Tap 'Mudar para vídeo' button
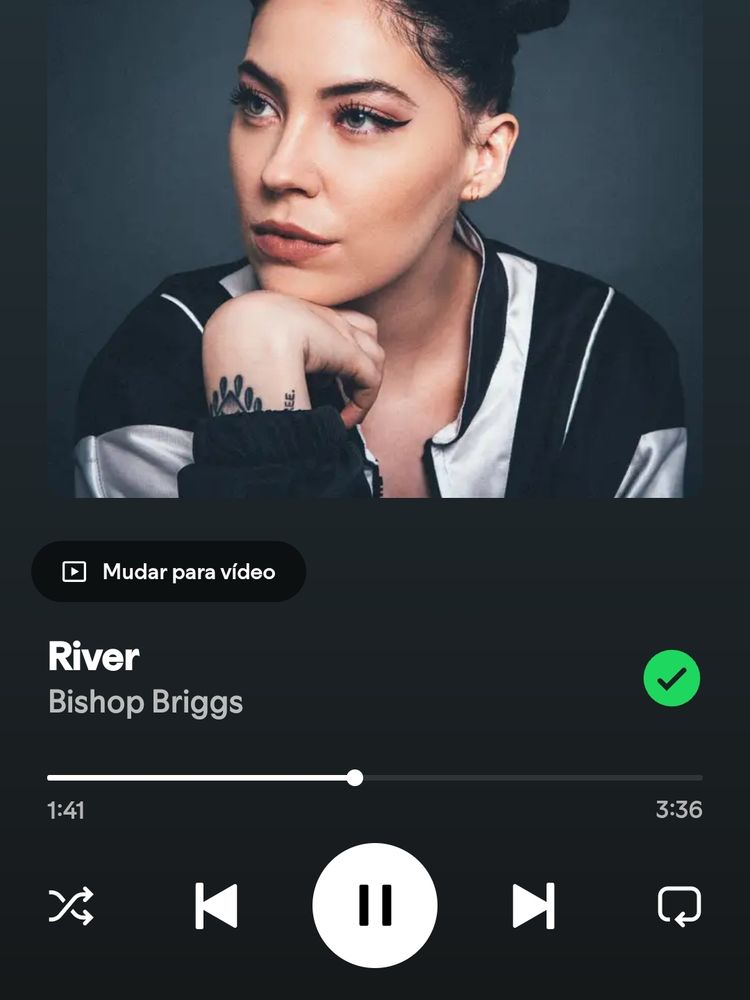 click(169, 572)
